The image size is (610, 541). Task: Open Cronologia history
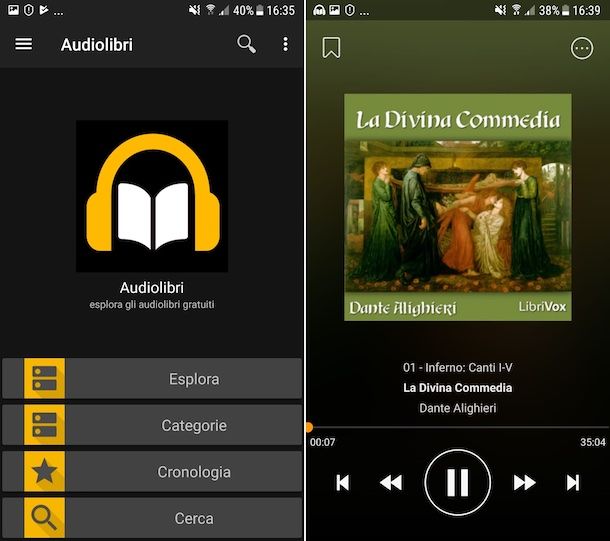point(152,472)
